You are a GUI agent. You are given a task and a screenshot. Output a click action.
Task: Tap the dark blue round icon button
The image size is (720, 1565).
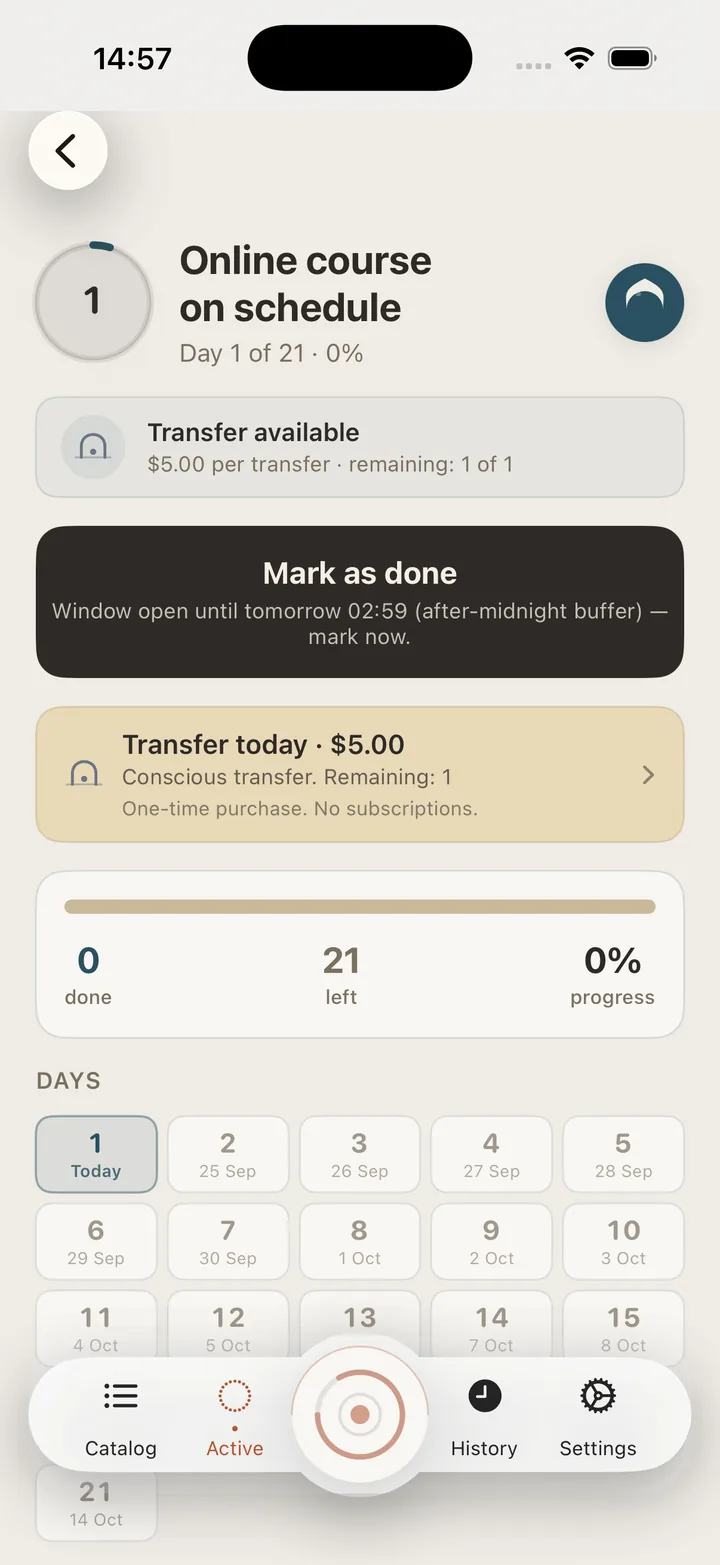[x=645, y=303]
